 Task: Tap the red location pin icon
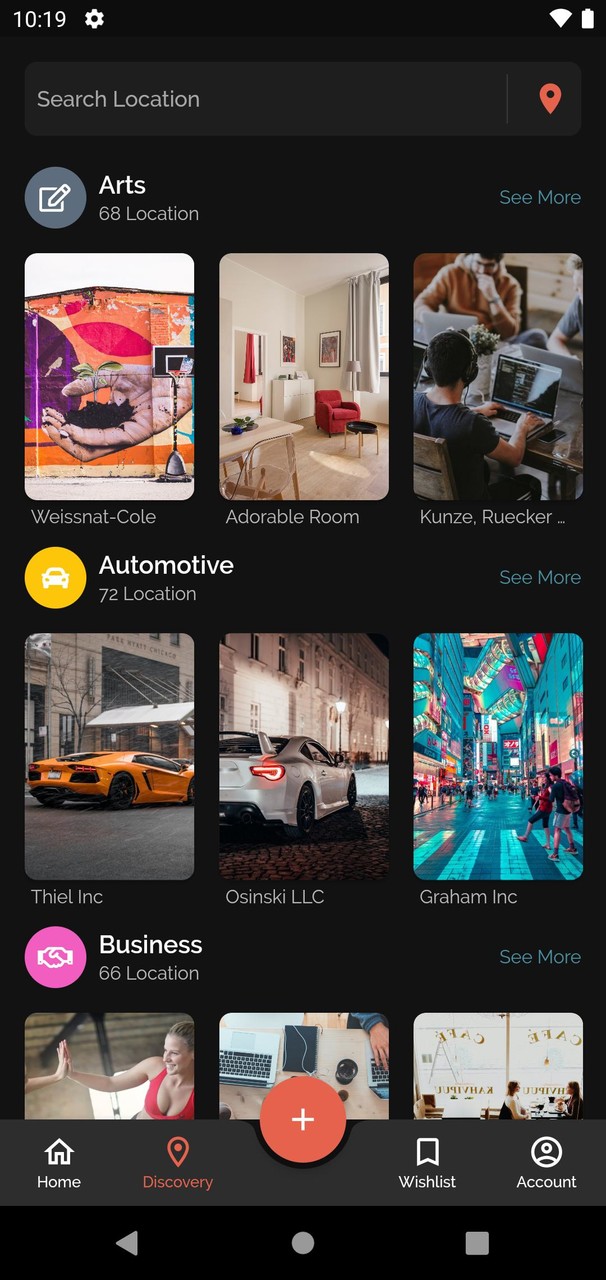pos(550,99)
